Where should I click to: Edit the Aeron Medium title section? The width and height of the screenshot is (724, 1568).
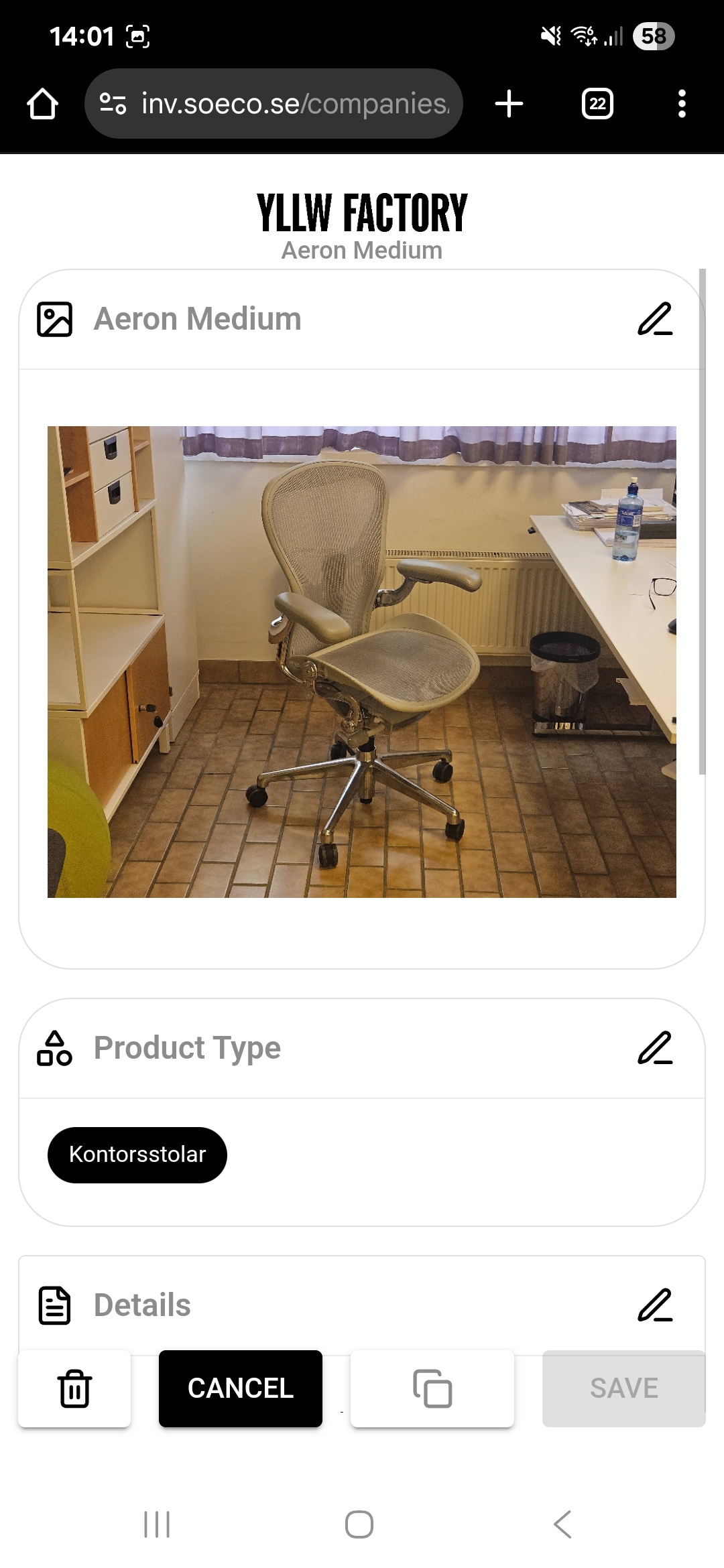pyautogui.click(x=654, y=319)
